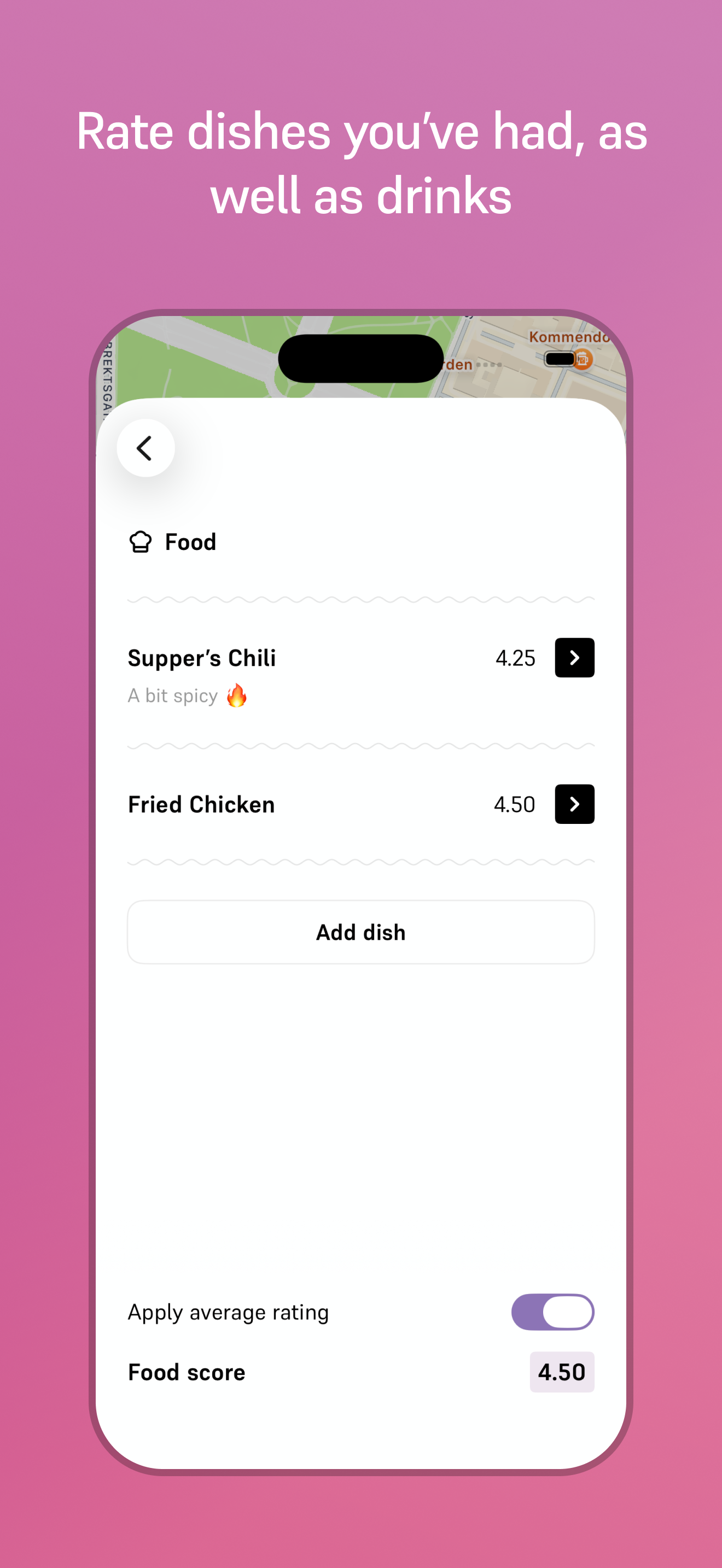
Task: Tap the map area above the panel
Action: pos(213,353)
